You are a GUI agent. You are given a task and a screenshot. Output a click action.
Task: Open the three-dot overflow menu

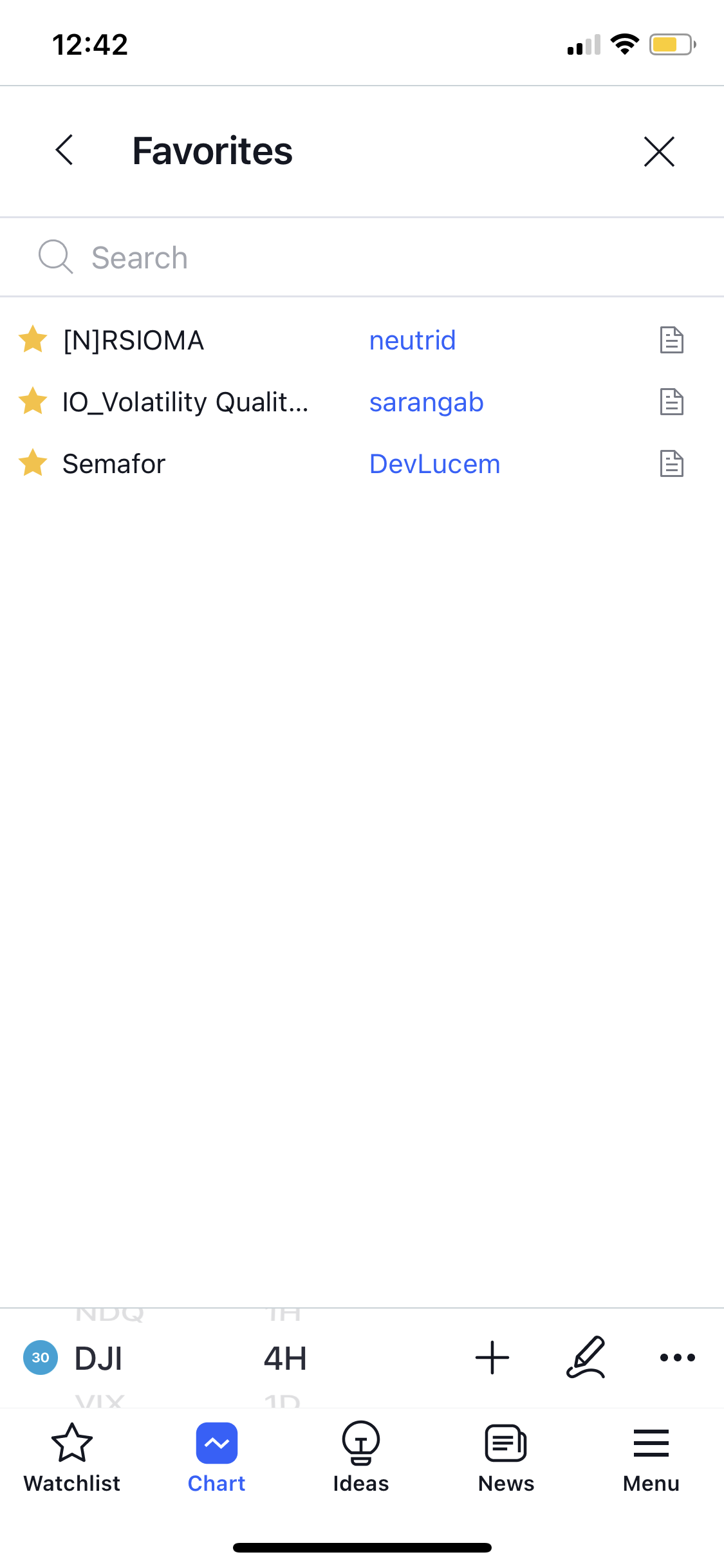(x=677, y=1358)
